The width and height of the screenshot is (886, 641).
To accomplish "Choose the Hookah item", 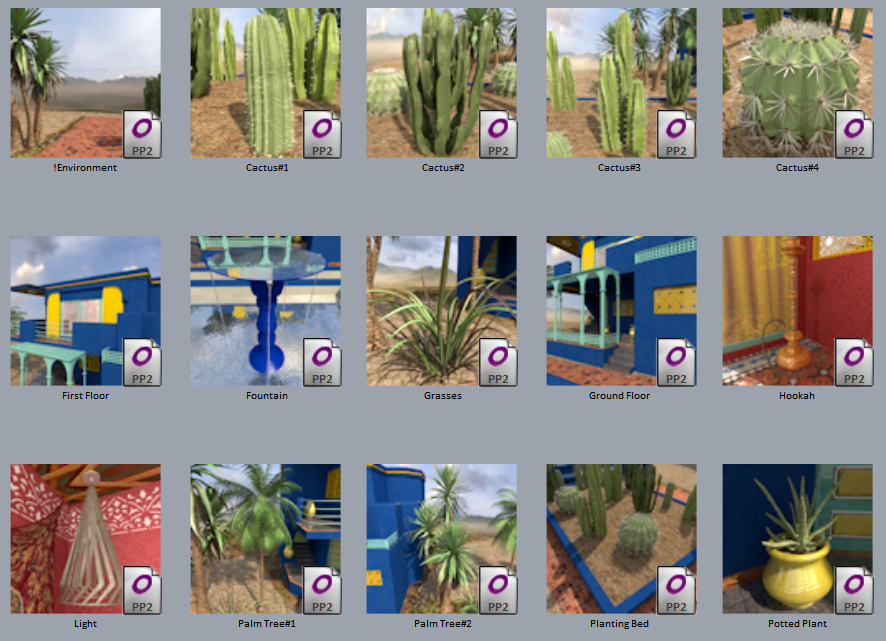I will pyautogui.click(x=797, y=311).
